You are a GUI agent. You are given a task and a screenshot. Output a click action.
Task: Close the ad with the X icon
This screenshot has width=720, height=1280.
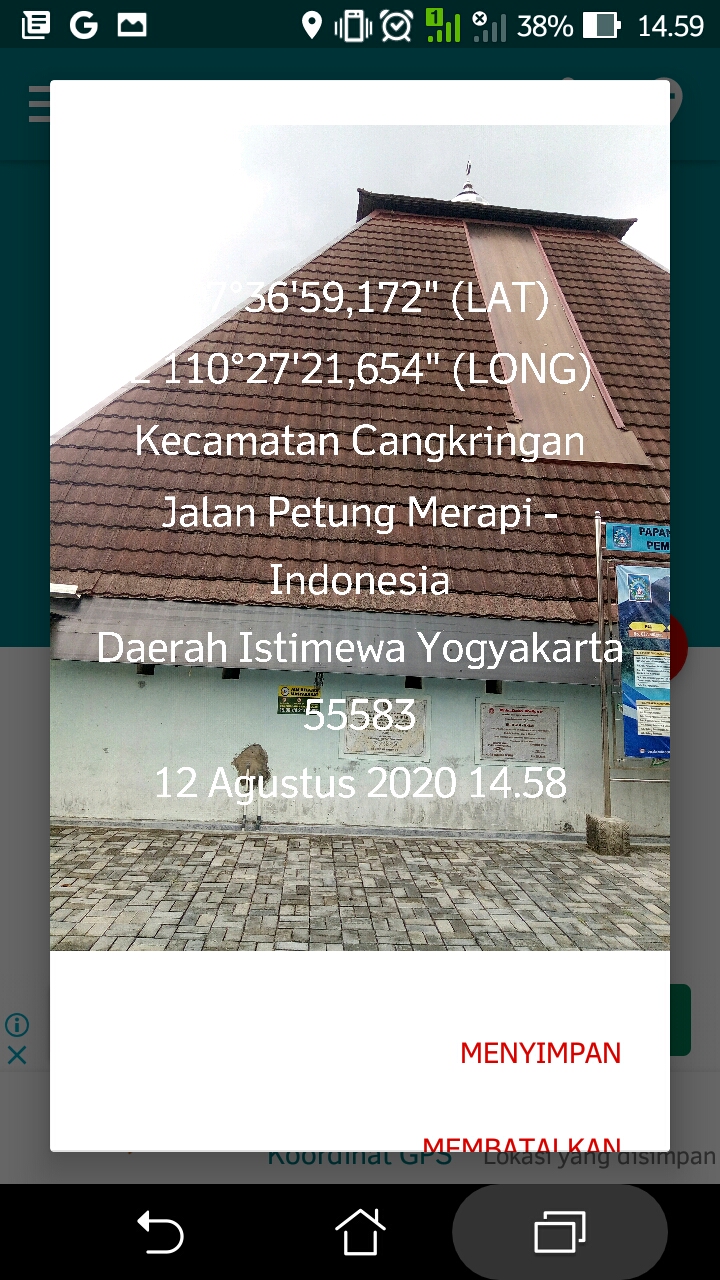17,1055
